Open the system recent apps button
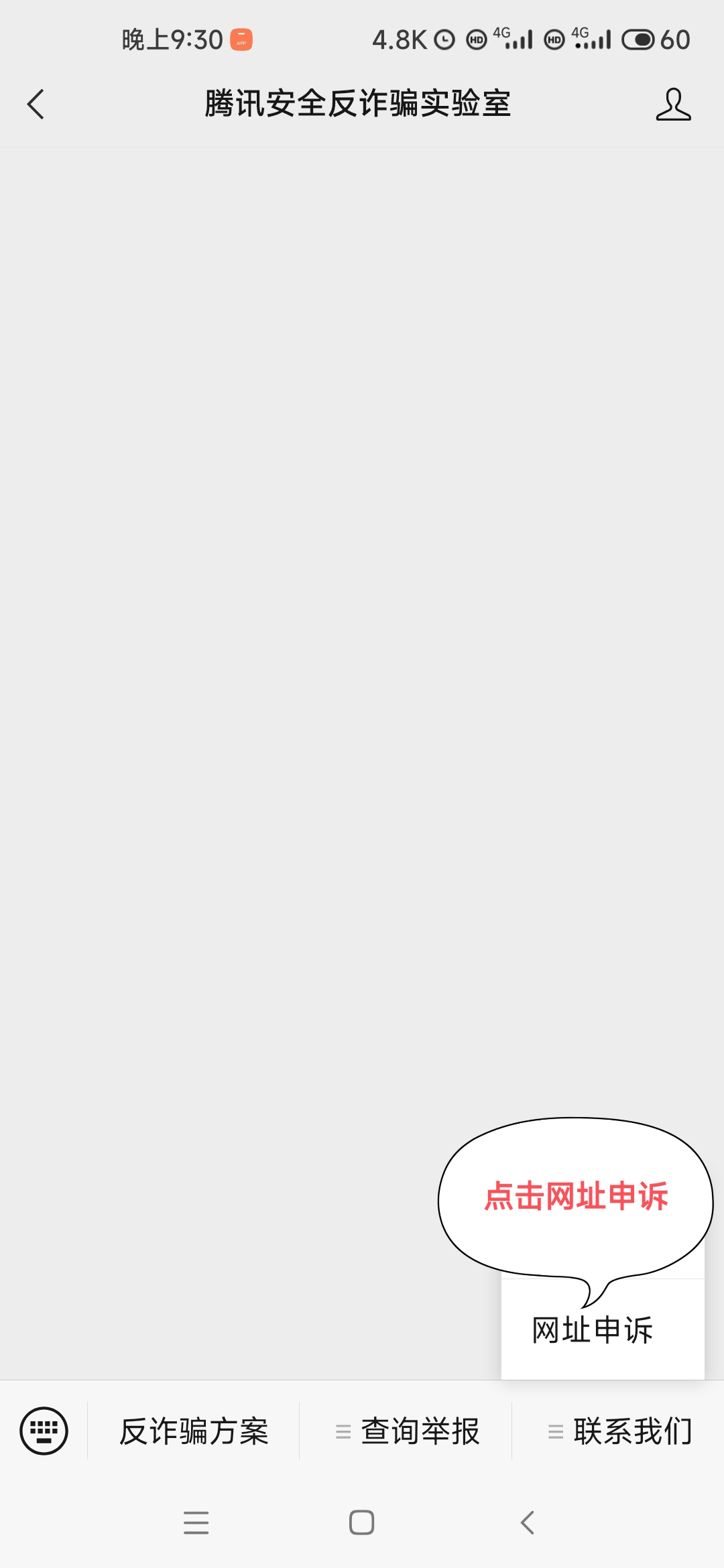This screenshot has width=724, height=1568. [196, 1522]
